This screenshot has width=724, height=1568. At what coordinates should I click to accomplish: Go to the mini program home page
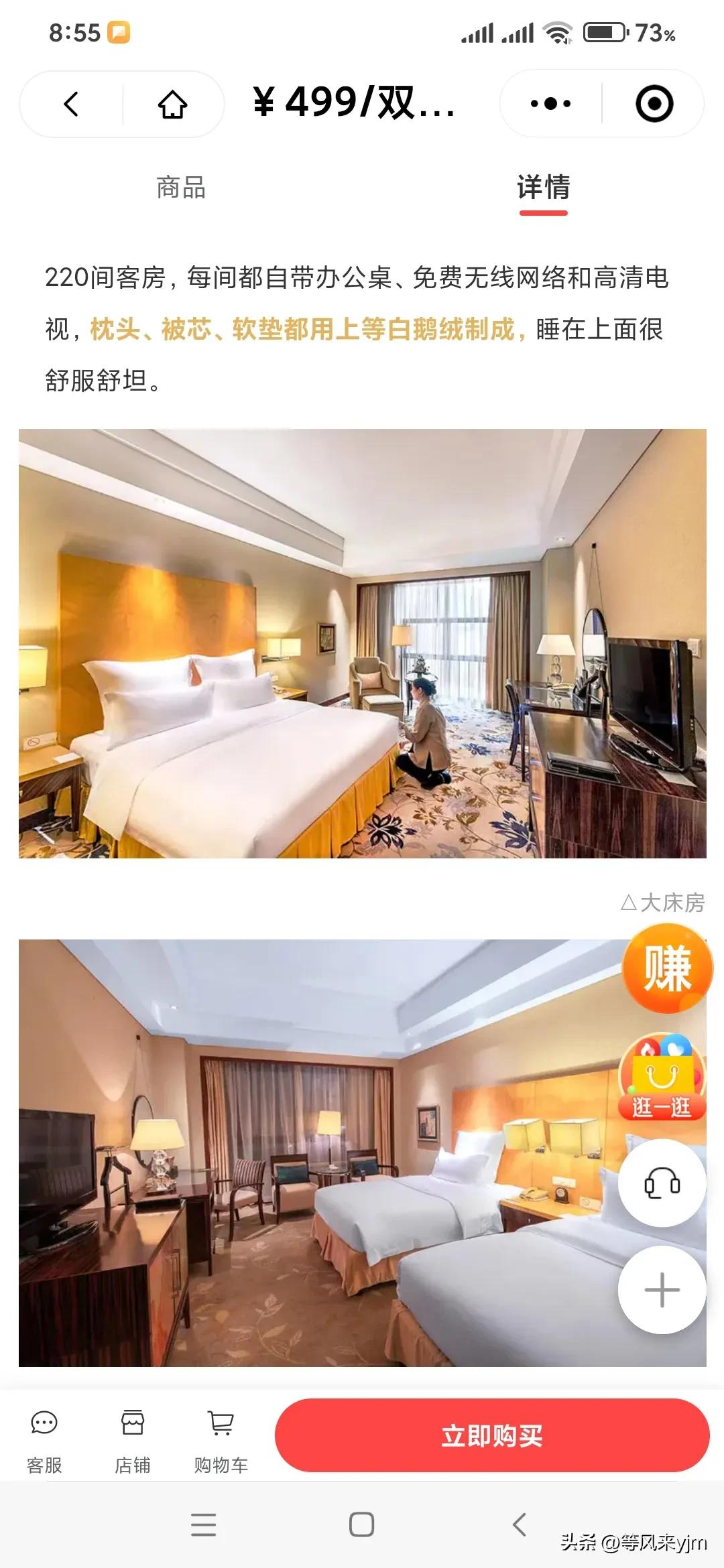tap(172, 104)
